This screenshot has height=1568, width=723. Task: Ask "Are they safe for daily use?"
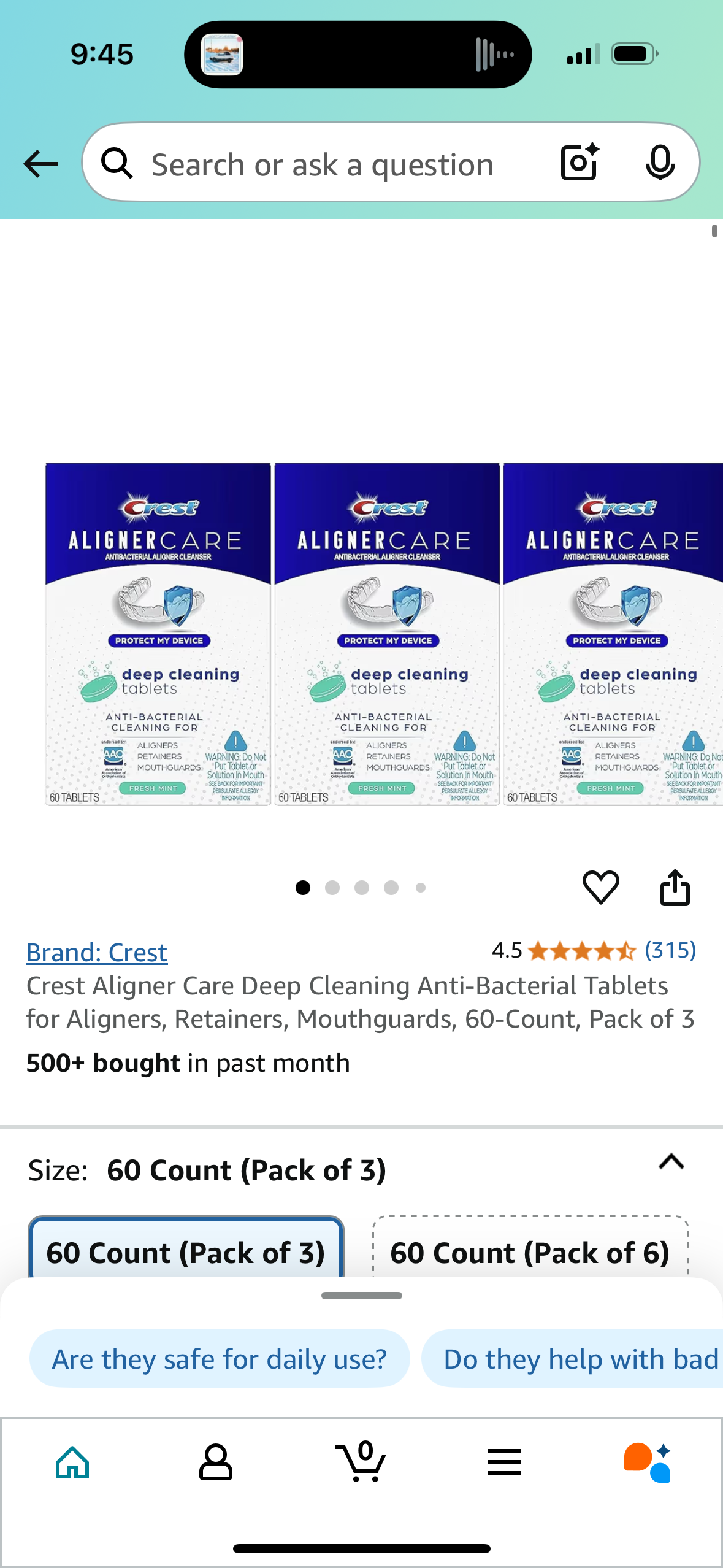point(219,1359)
